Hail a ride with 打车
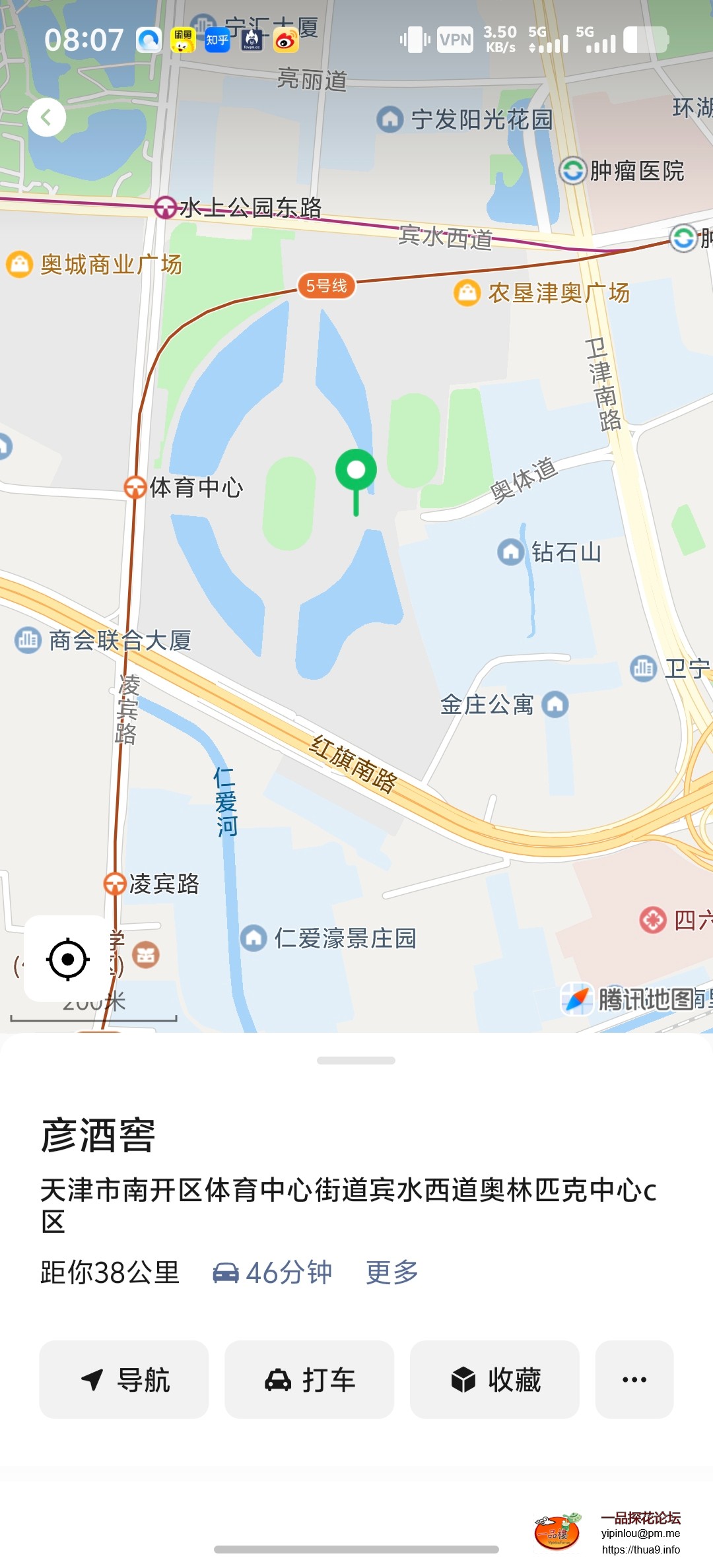This screenshot has width=713, height=1568. coord(309,1379)
